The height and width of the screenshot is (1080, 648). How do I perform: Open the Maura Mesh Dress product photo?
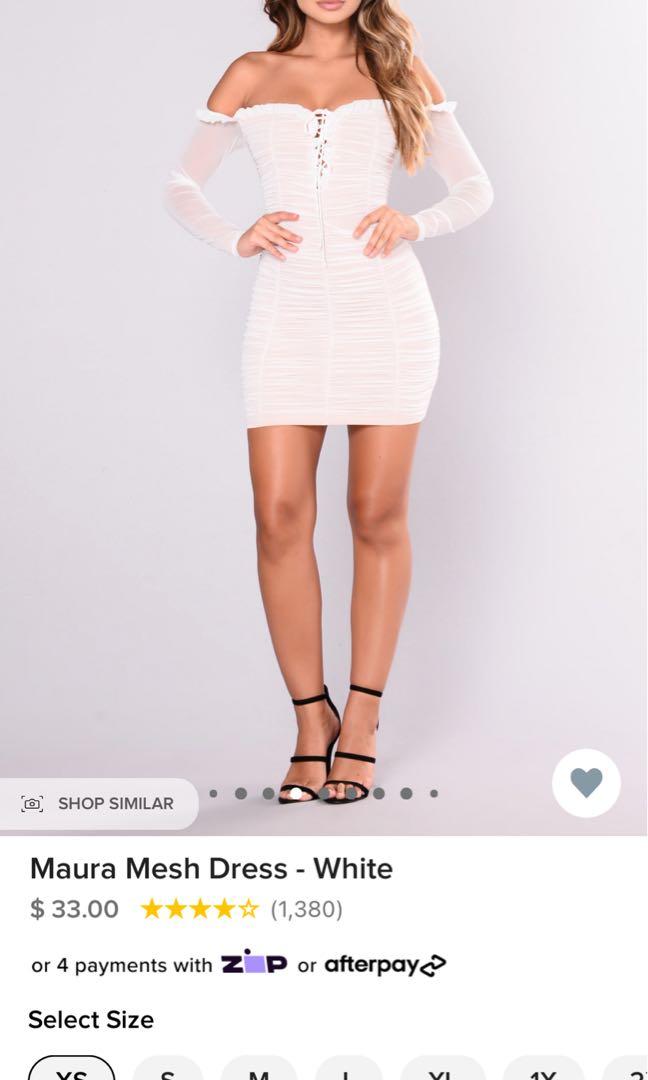pyautogui.click(x=324, y=400)
